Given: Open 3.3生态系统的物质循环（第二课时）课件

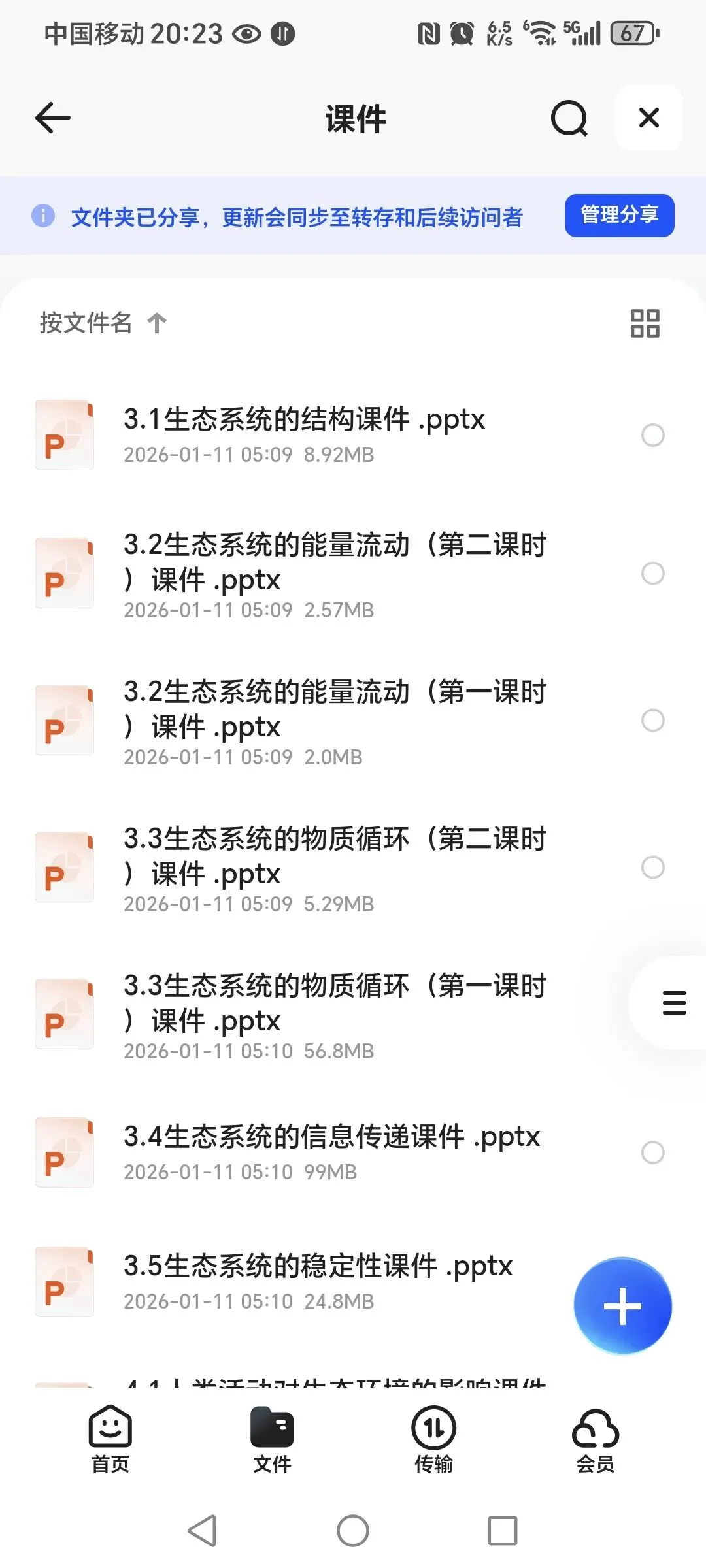Looking at the screenshot, I should 333,867.
